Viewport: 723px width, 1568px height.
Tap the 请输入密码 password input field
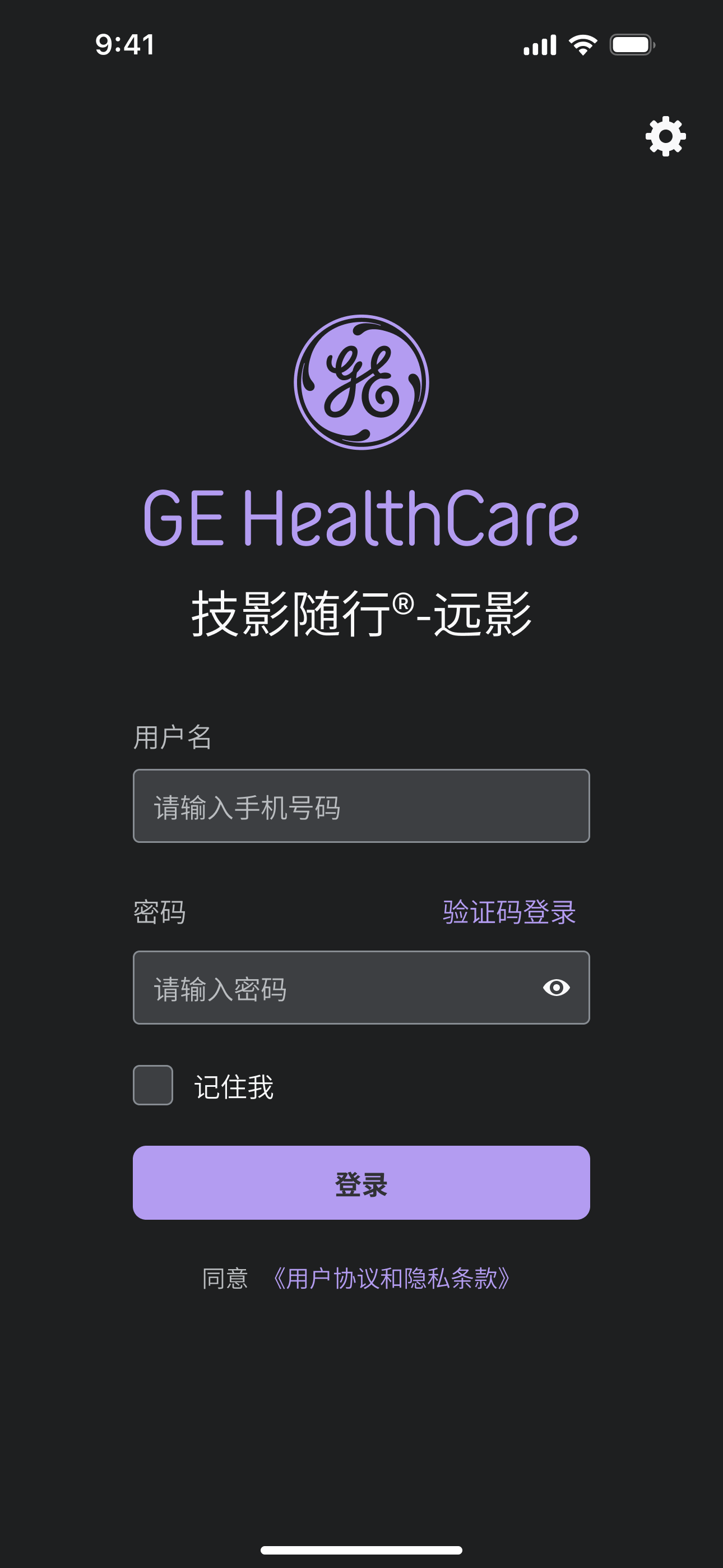coord(341,986)
